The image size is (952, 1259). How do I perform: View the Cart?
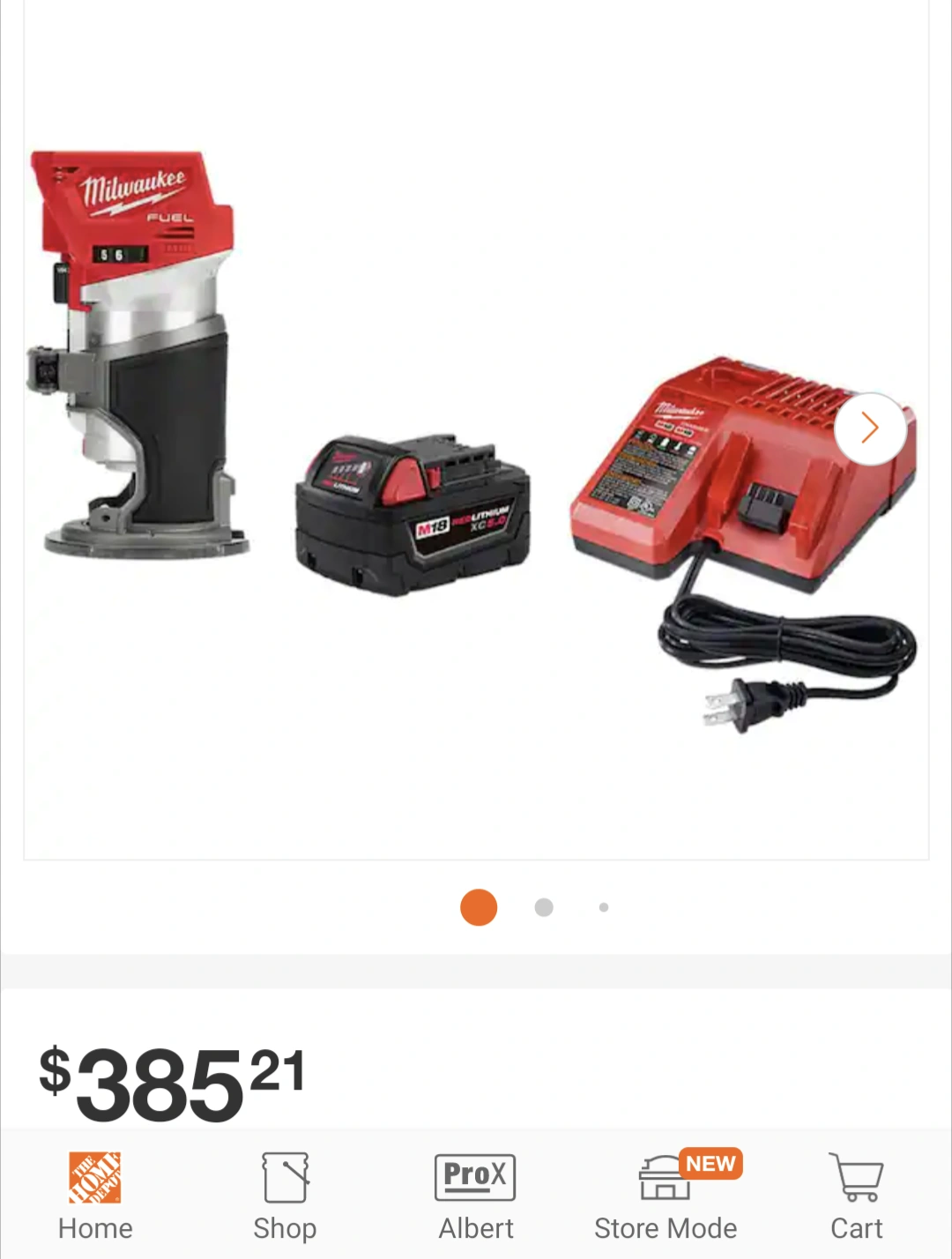[x=856, y=1196]
